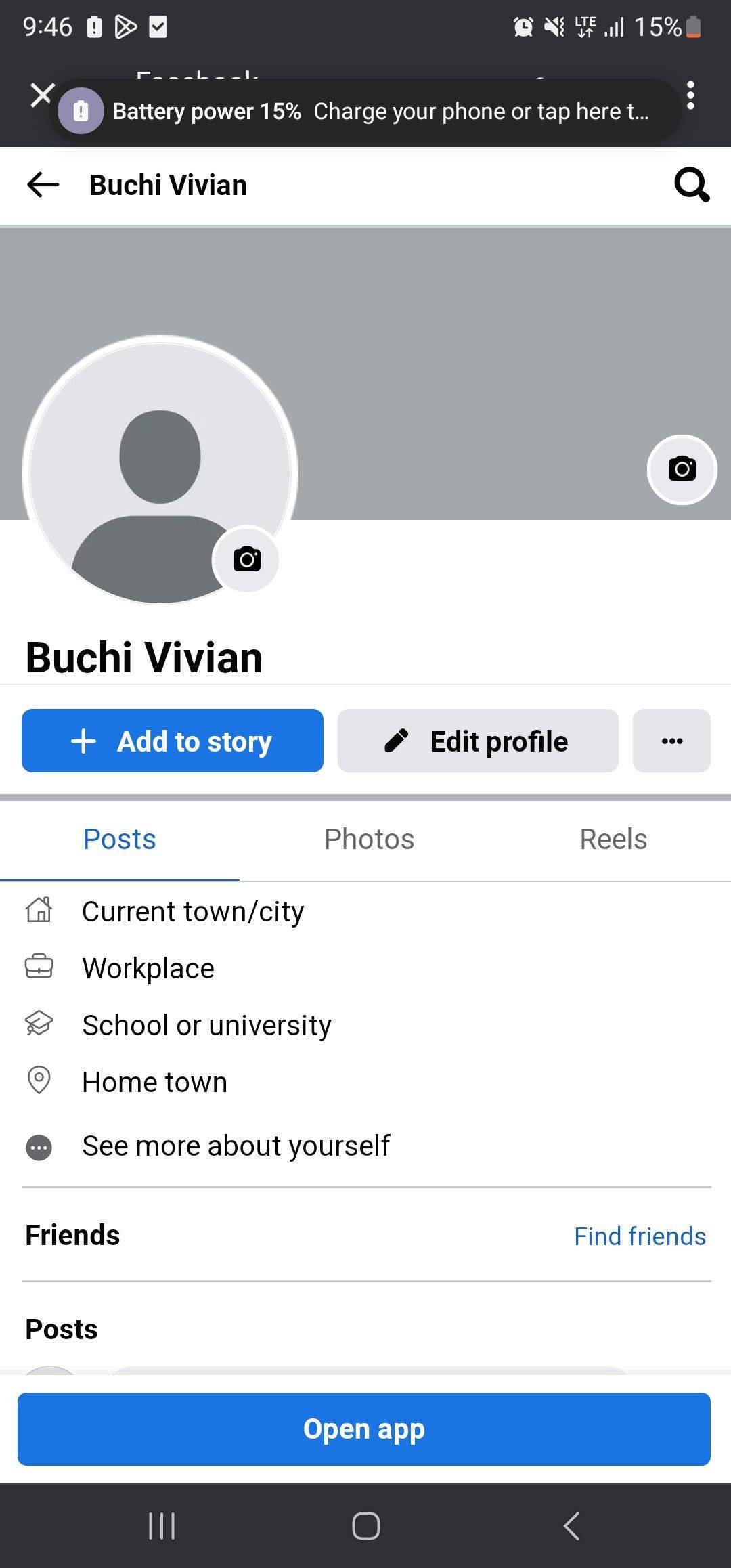The image size is (731, 1568).
Task: Add your current town/city
Action: [x=193, y=912]
